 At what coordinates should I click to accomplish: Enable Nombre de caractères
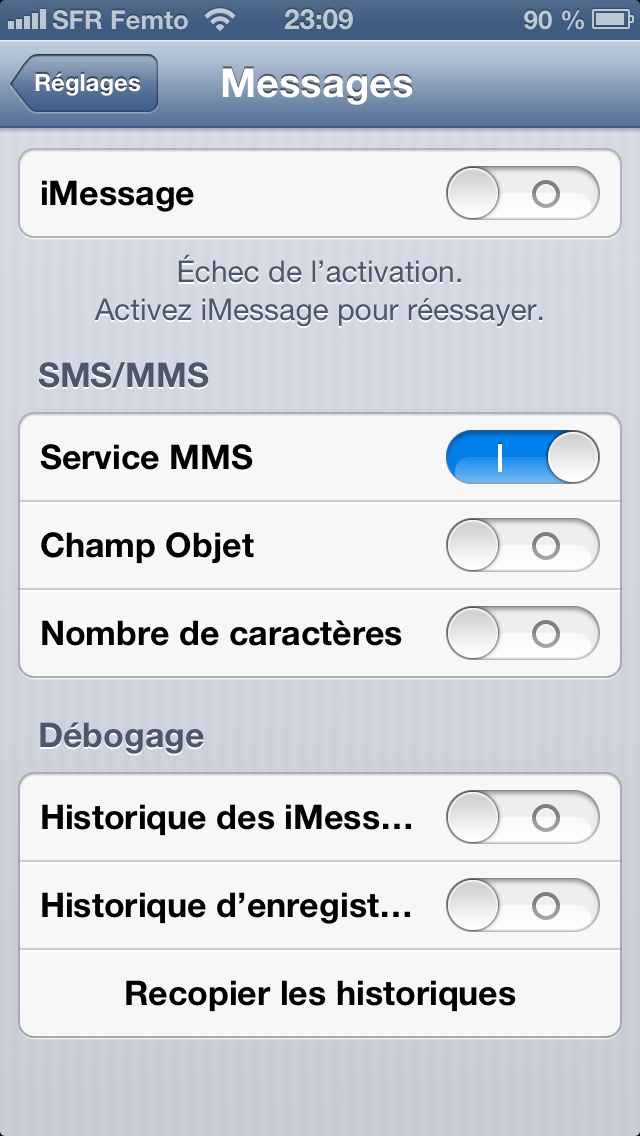pyautogui.click(x=522, y=634)
